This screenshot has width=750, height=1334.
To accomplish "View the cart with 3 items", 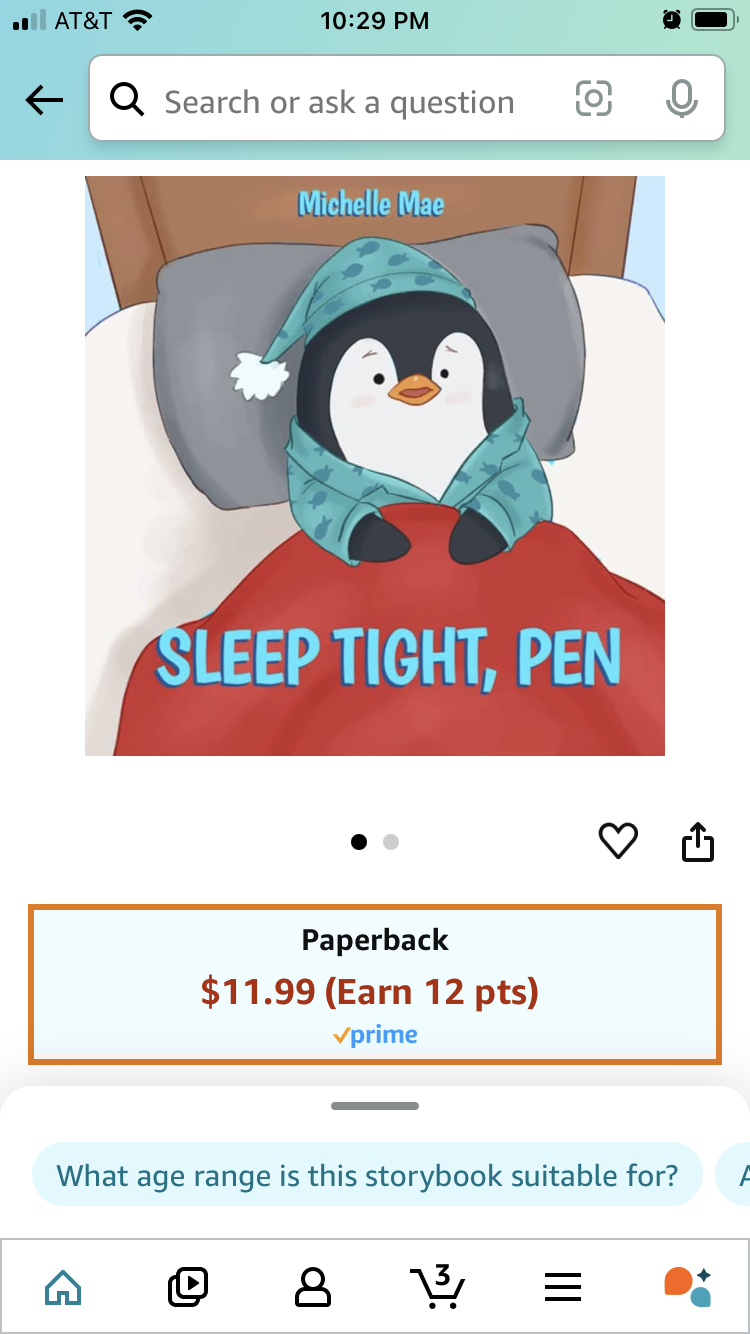I will coord(438,1286).
